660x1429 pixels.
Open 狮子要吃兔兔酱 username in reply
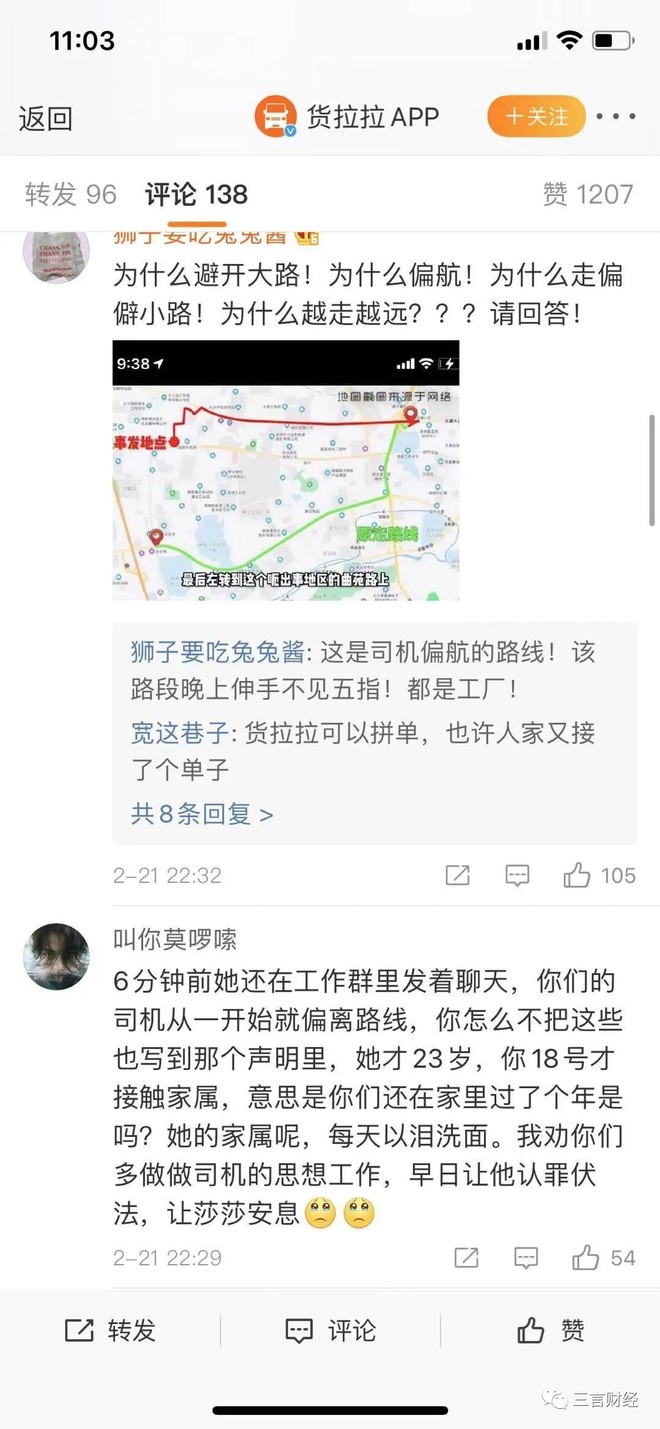(217, 653)
